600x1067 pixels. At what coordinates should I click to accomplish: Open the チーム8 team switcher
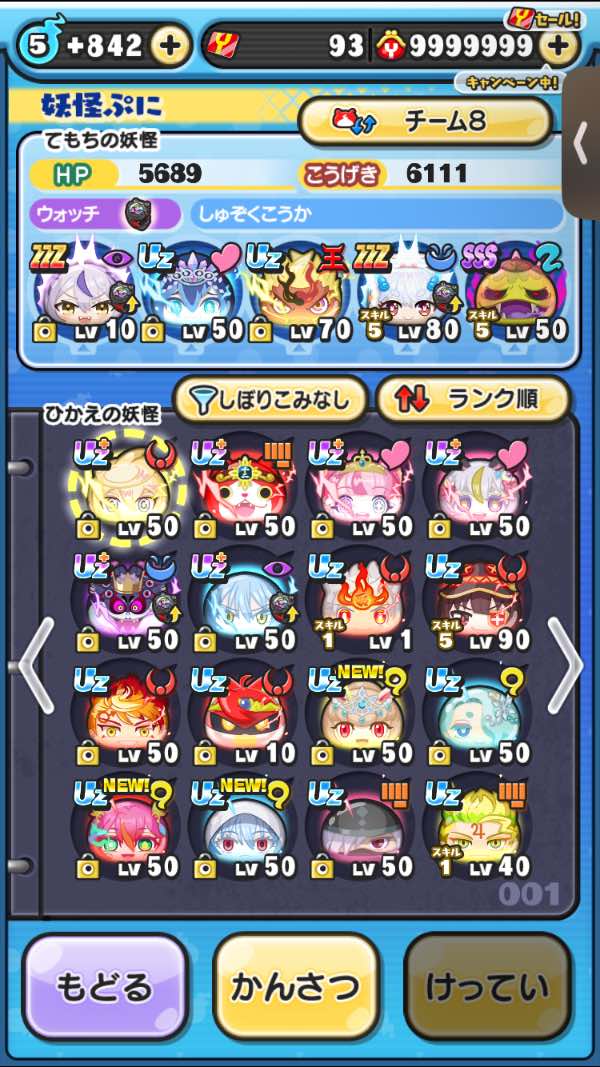(425, 122)
